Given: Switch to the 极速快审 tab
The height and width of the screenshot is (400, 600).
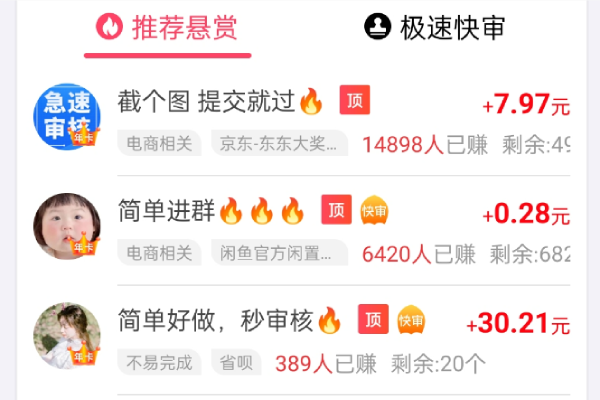Looking at the screenshot, I should coord(434,27).
